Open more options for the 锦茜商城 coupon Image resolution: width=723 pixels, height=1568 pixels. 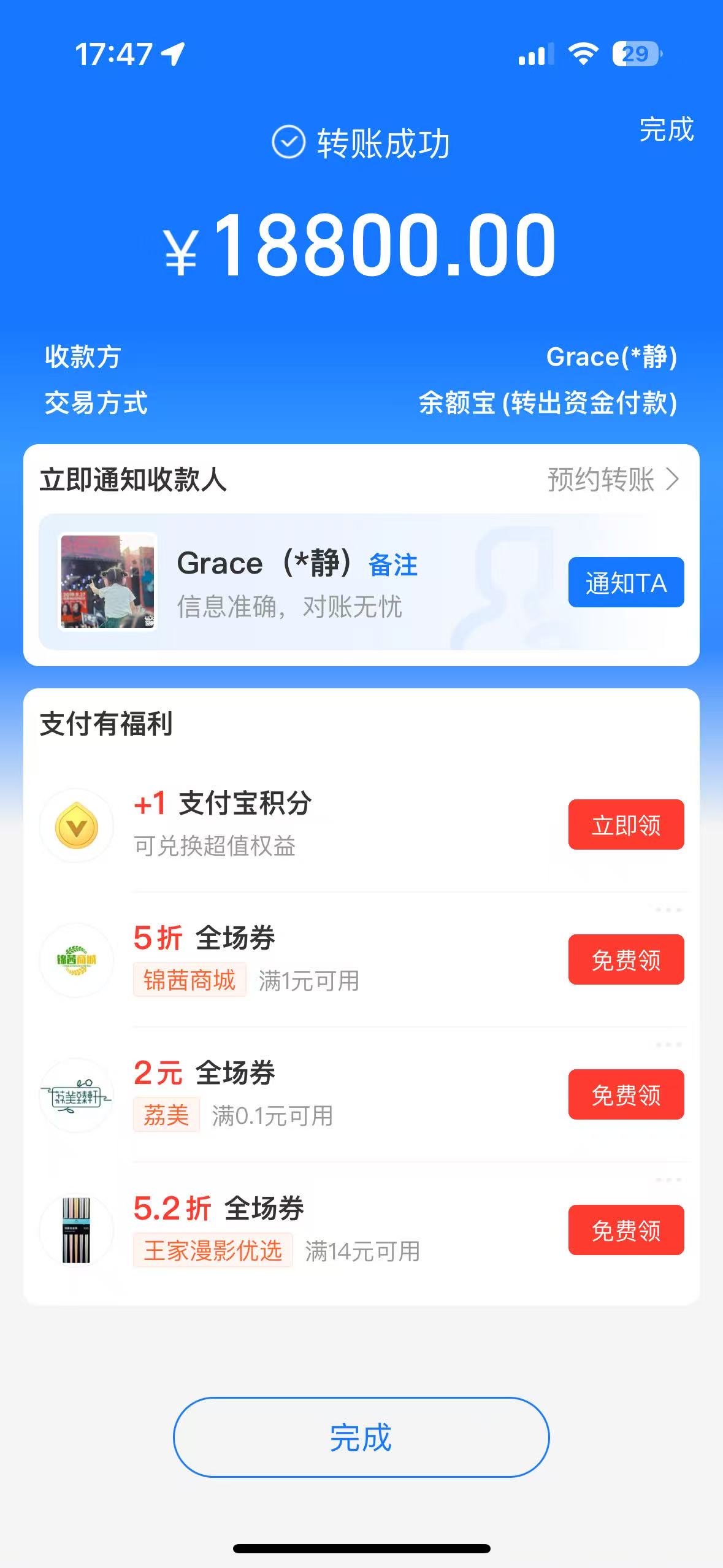[x=668, y=910]
